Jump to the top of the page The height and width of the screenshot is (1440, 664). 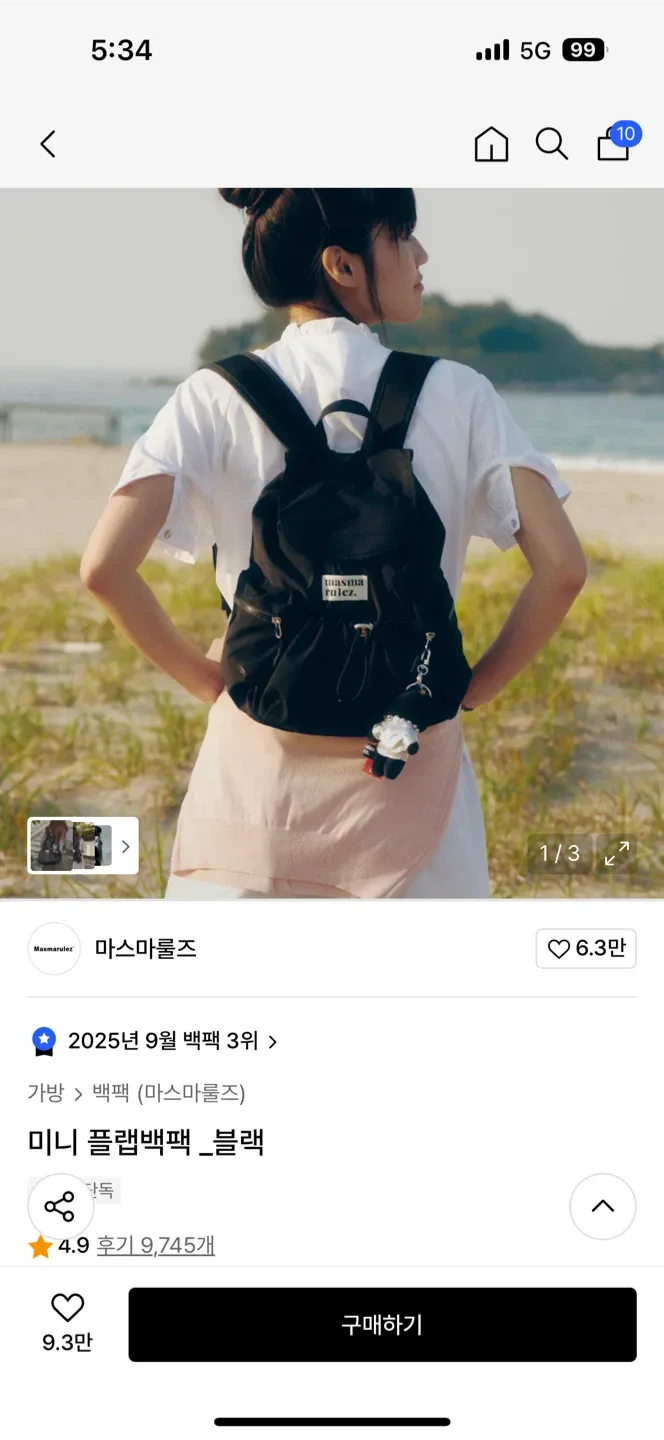(602, 1207)
